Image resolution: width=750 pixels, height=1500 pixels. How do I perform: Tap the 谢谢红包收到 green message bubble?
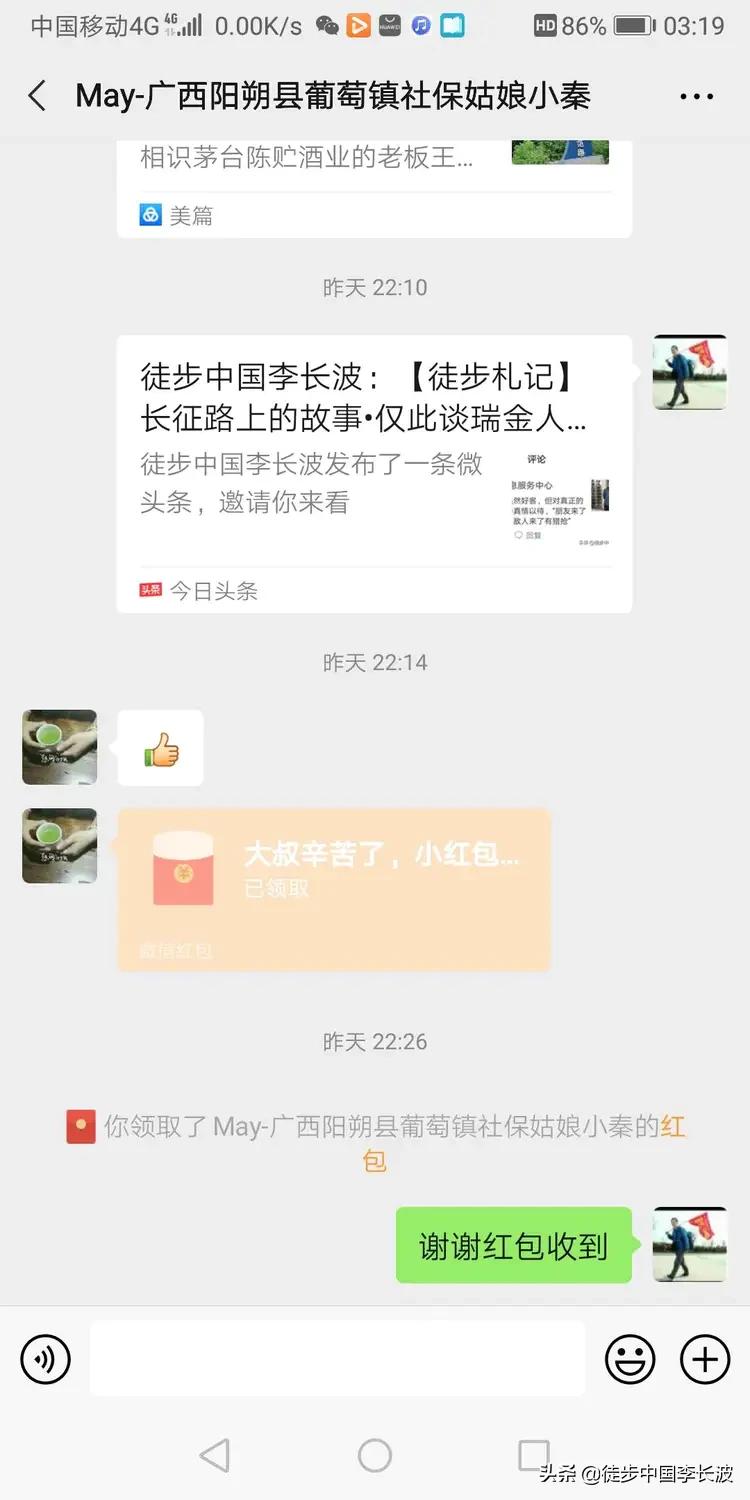click(x=513, y=1246)
